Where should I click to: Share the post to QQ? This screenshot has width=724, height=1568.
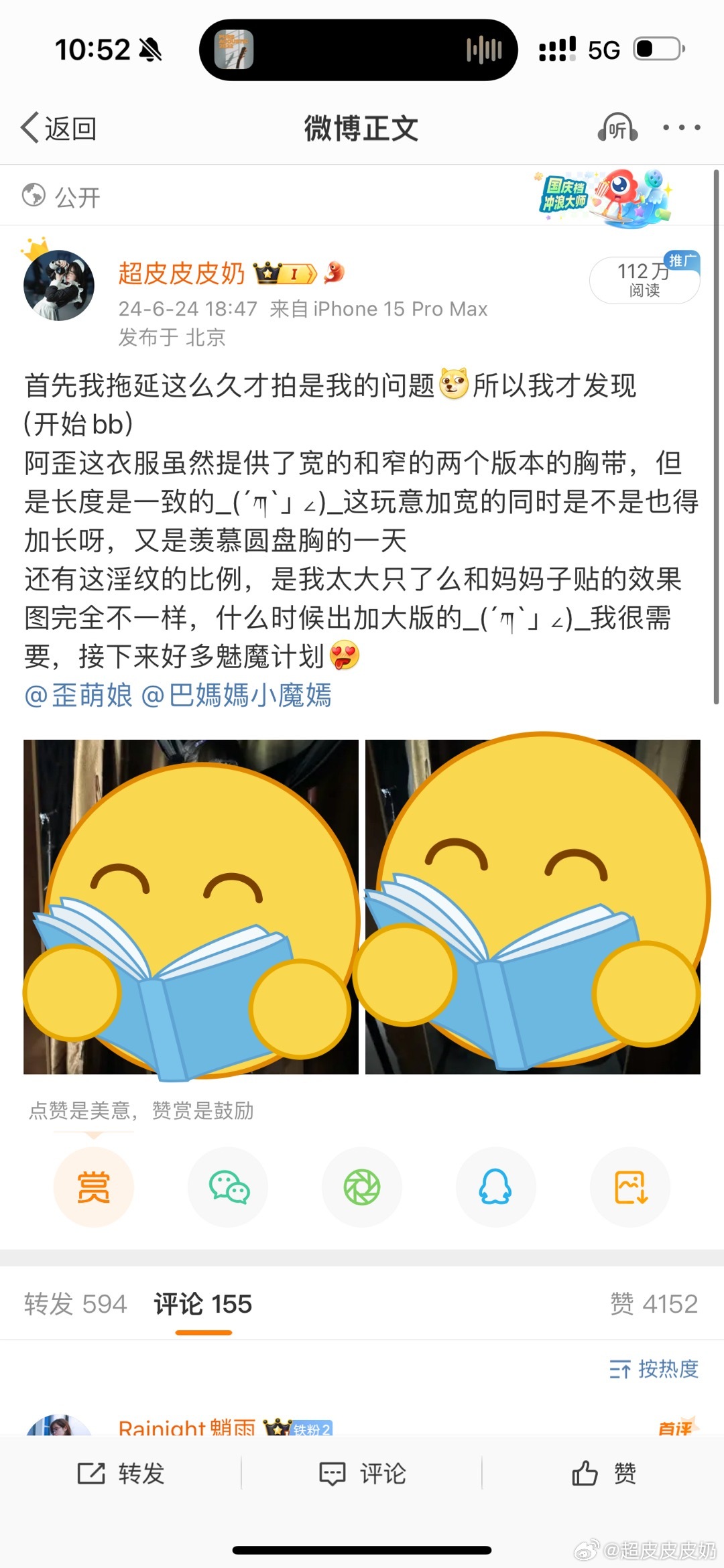496,1187
